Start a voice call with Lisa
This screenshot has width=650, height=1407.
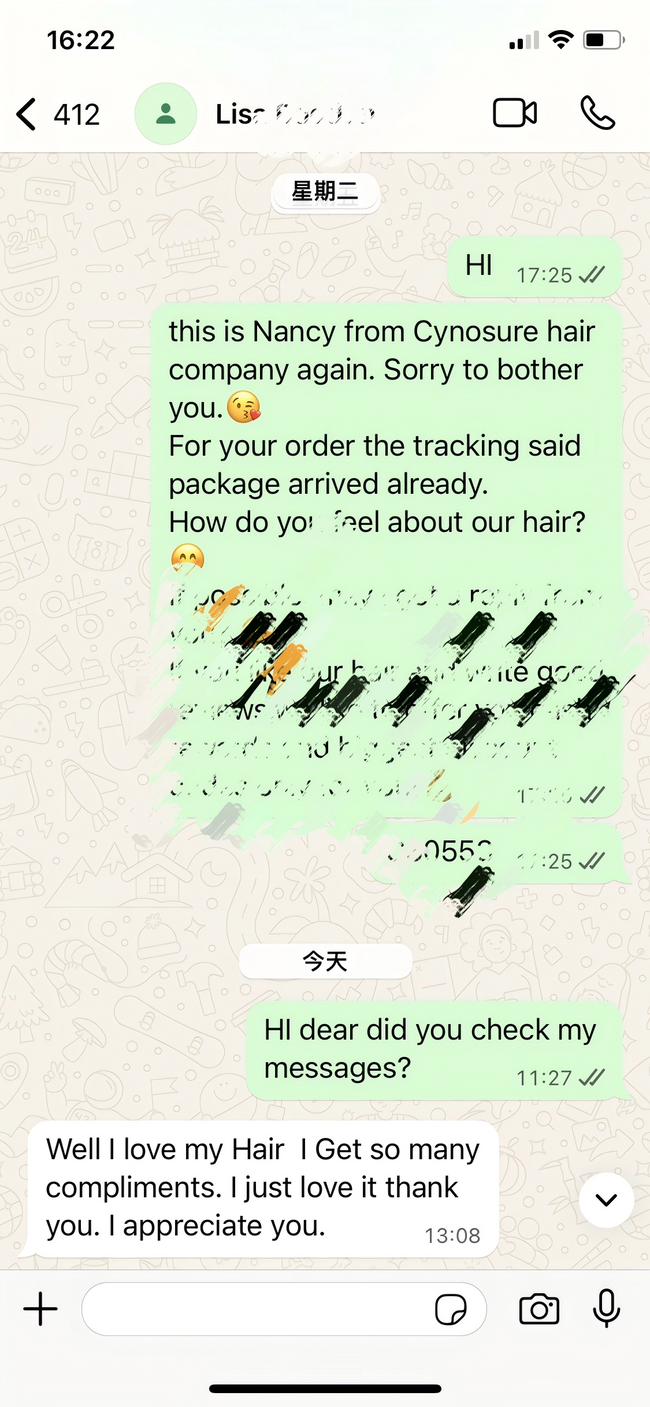tap(597, 114)
